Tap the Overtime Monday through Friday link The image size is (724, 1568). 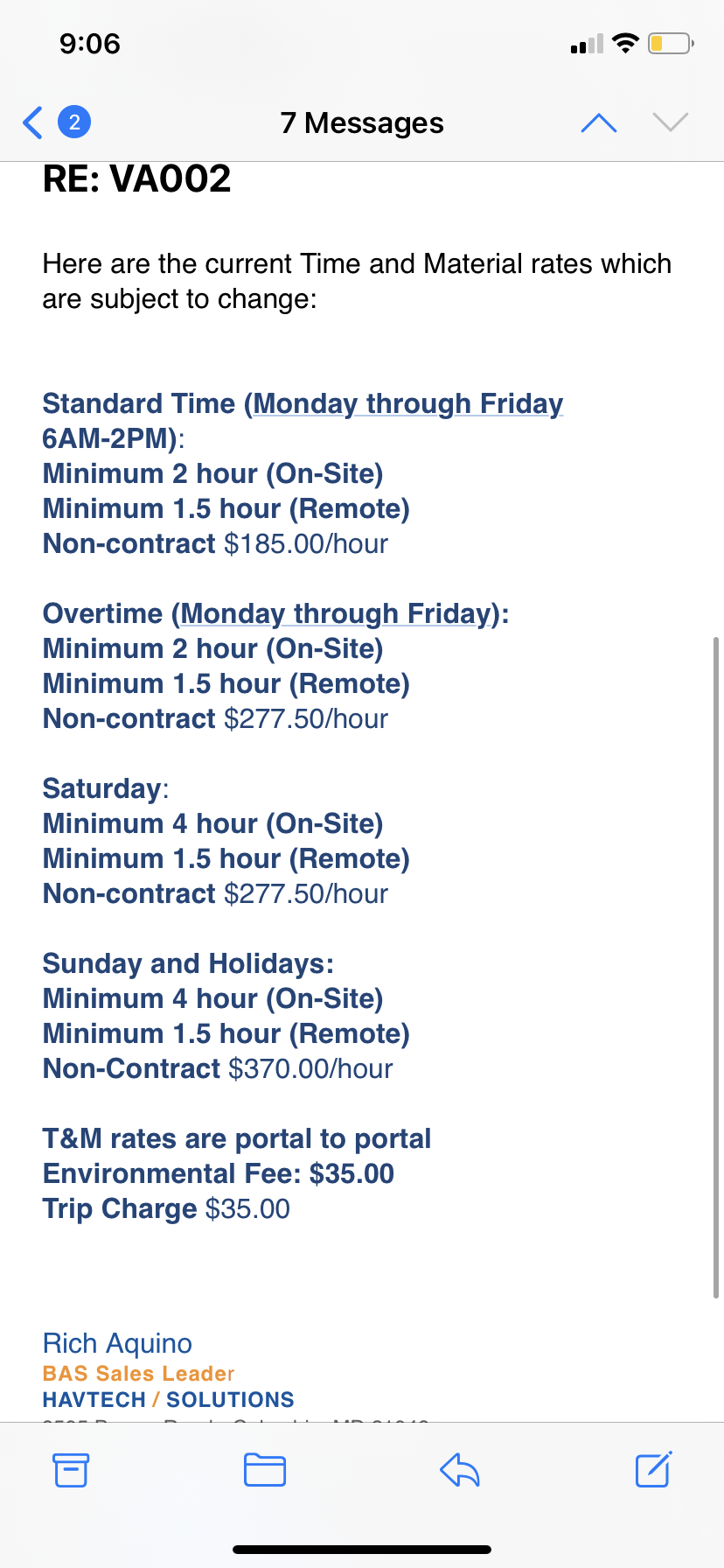tap(336, 613)
